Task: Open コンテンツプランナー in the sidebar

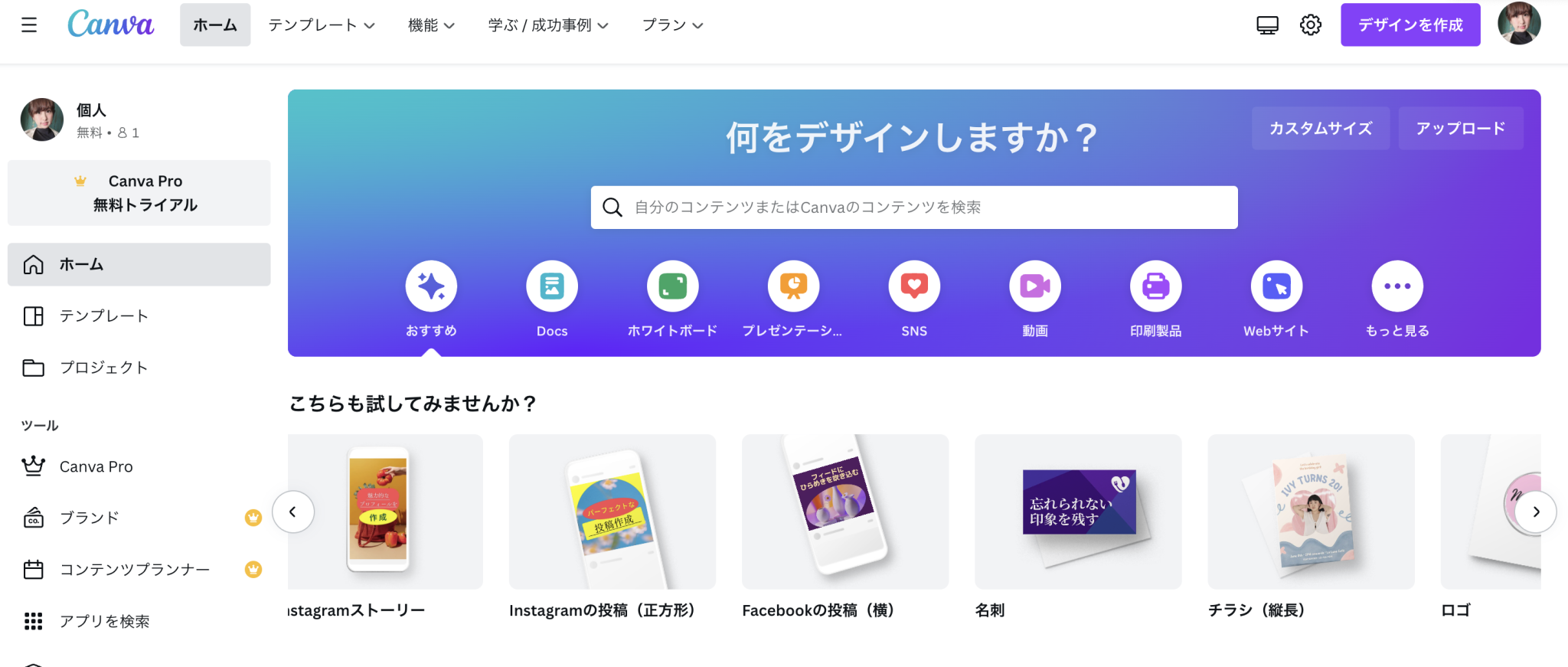Action: 135,570
